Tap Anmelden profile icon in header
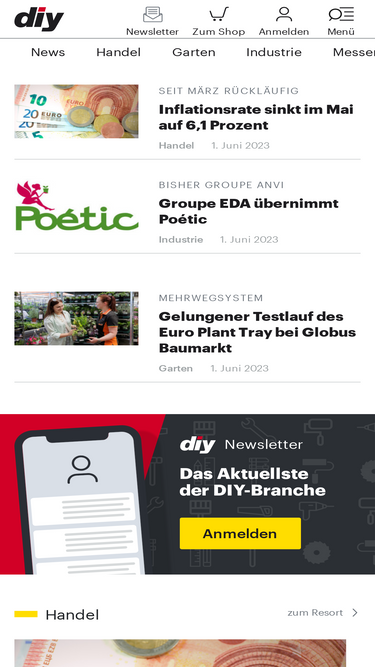 pyautogui.click(x=284, y=21)
